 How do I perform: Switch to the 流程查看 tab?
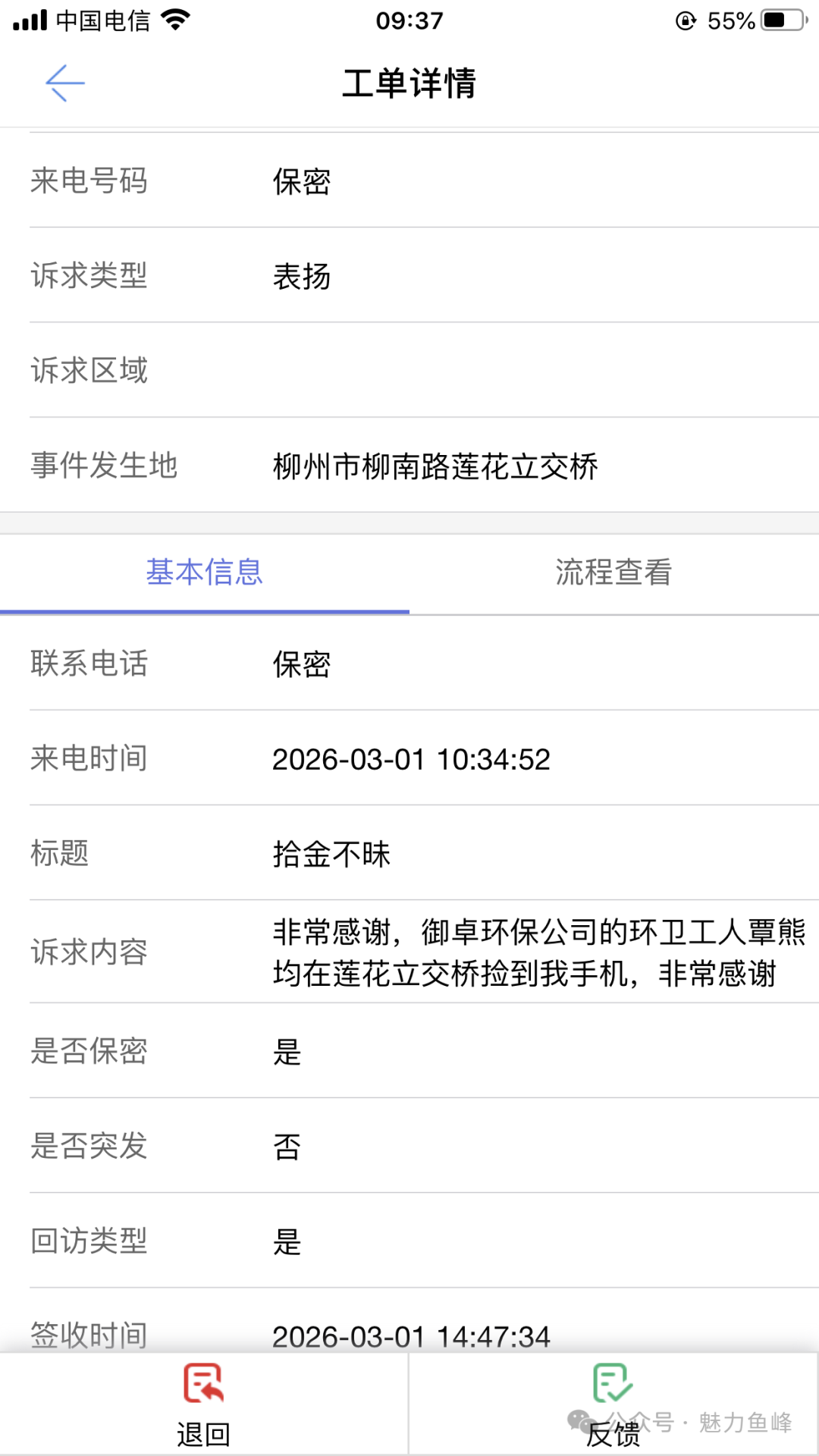tap(613, 573)
